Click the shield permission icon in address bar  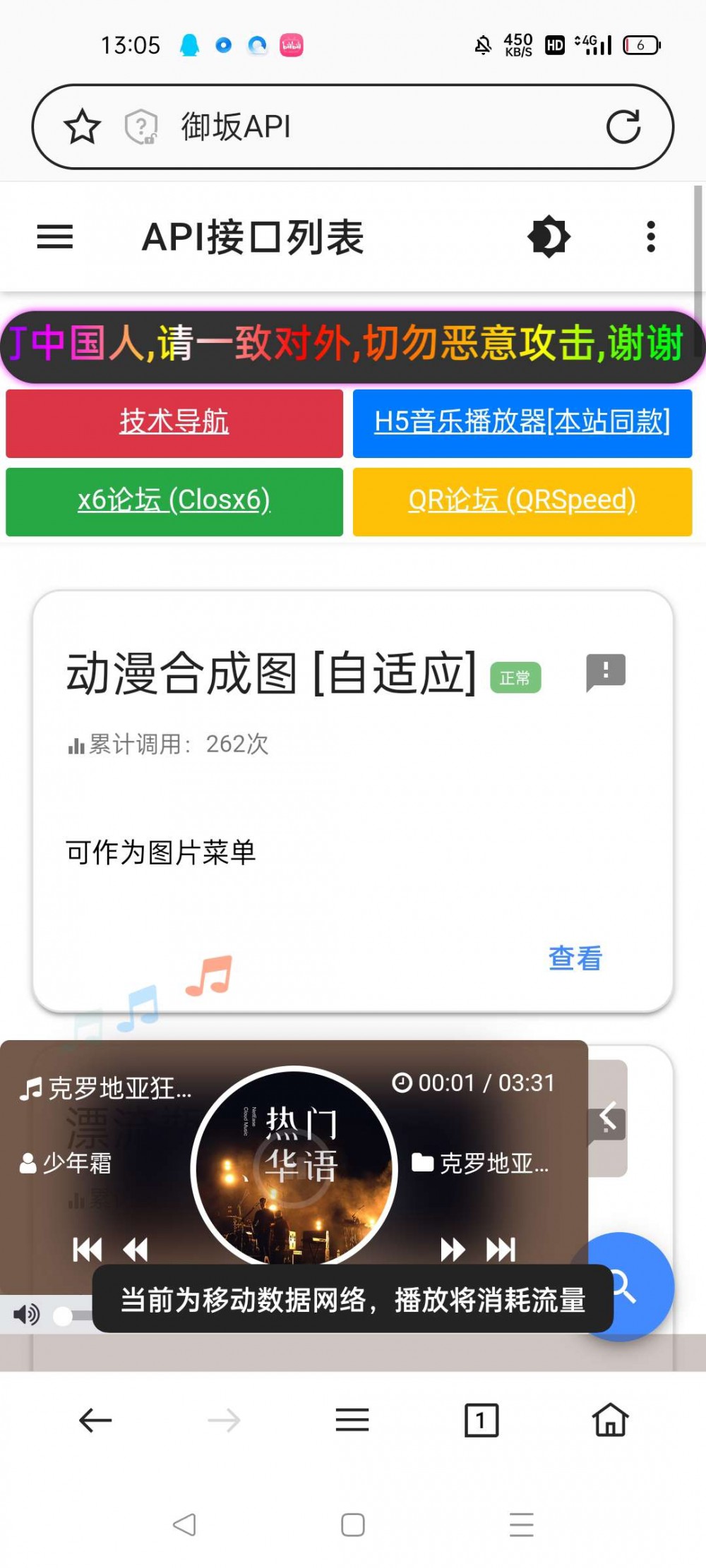[140, 127]
